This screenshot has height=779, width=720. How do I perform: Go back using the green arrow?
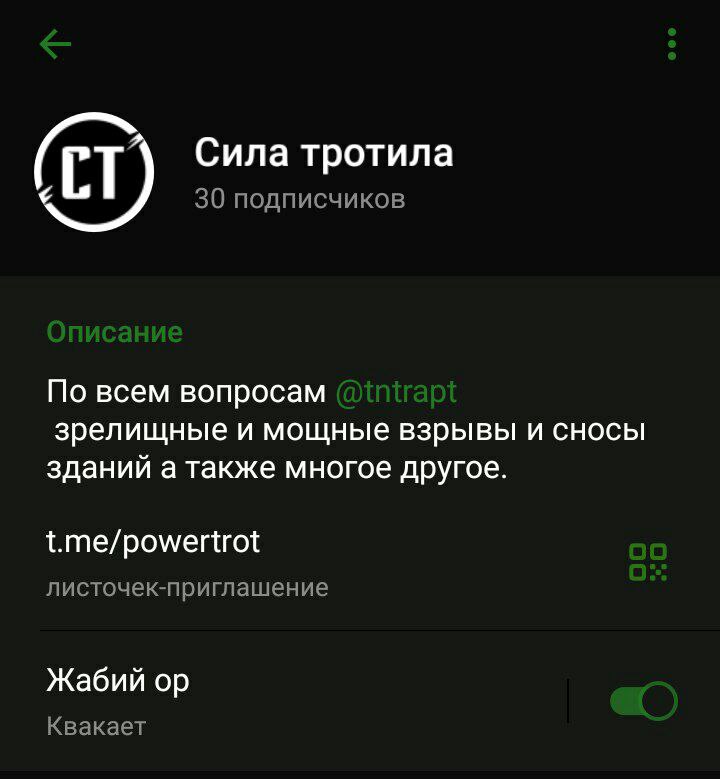click(x=56, y=44)
